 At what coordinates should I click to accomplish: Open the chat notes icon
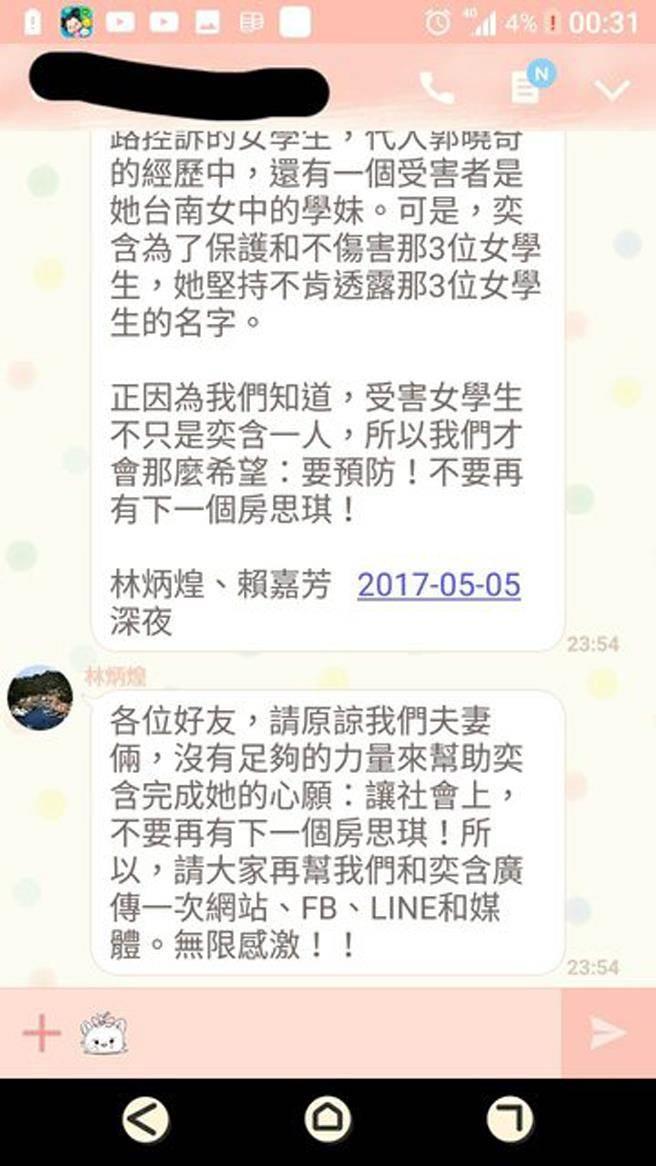coord(526,88)
